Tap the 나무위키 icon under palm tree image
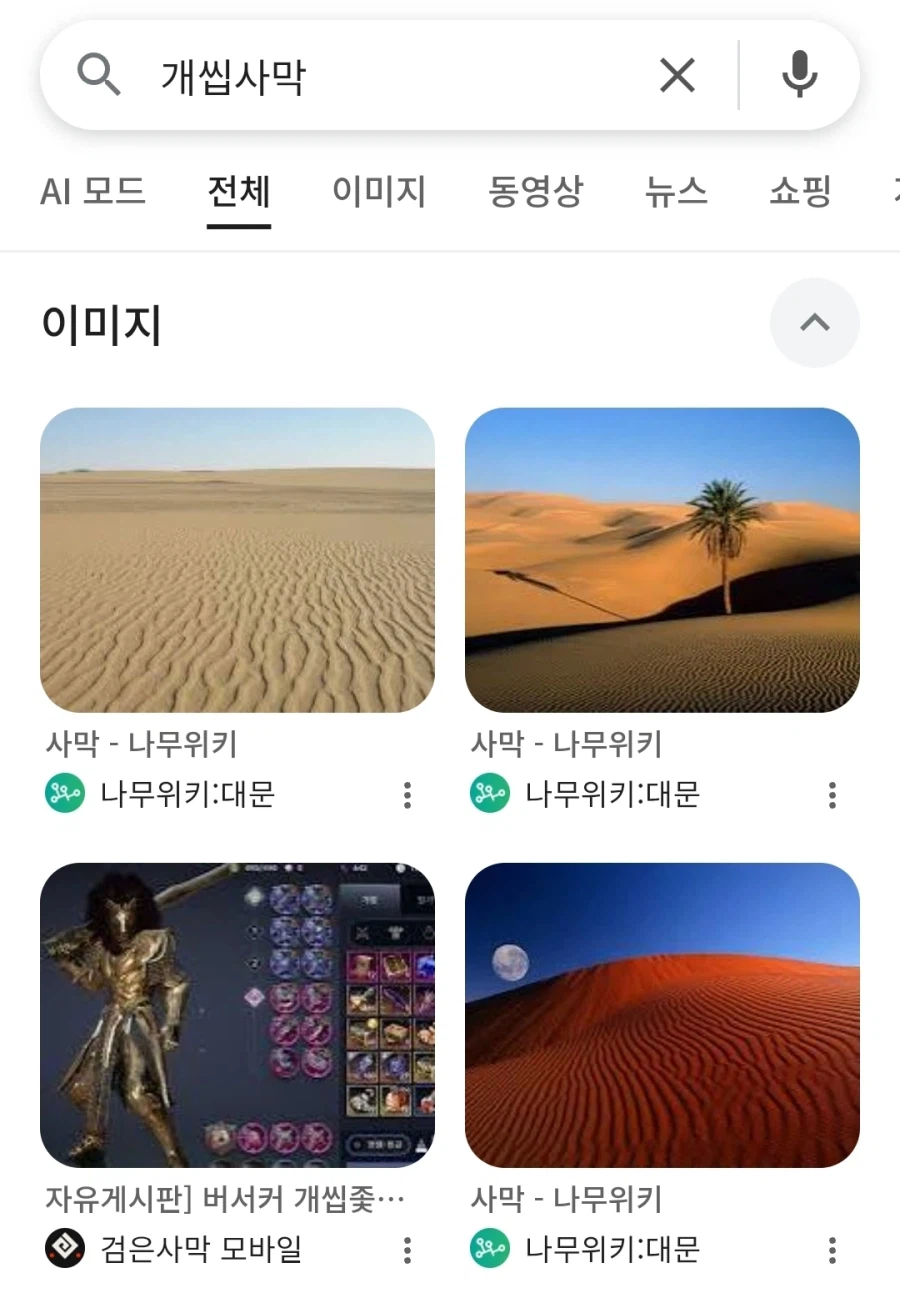900x1303 pixels. pos(489,794)
